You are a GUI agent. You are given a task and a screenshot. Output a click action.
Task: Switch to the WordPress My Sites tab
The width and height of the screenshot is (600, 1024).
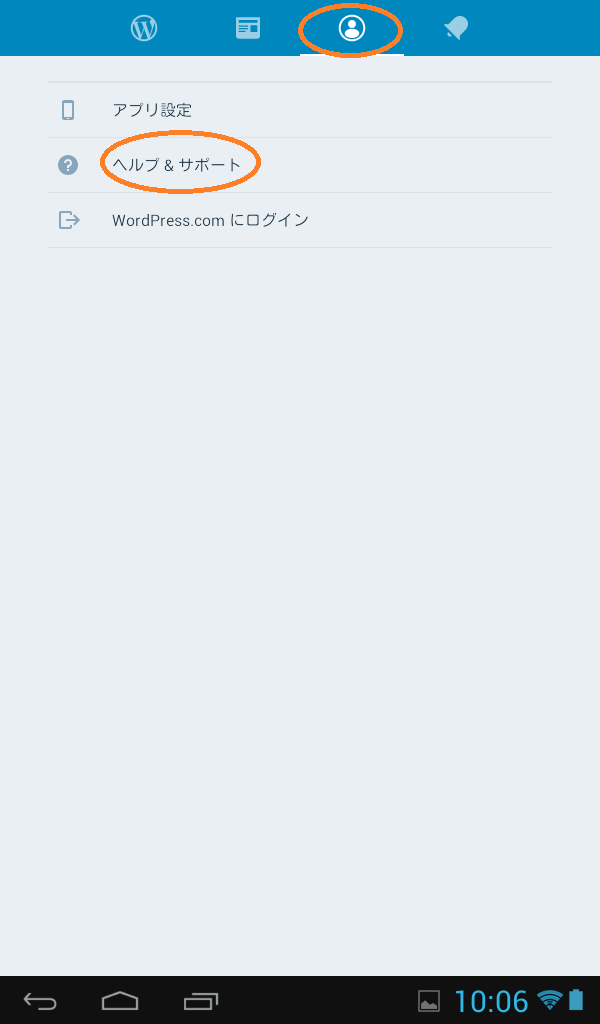tap(144, 28)
